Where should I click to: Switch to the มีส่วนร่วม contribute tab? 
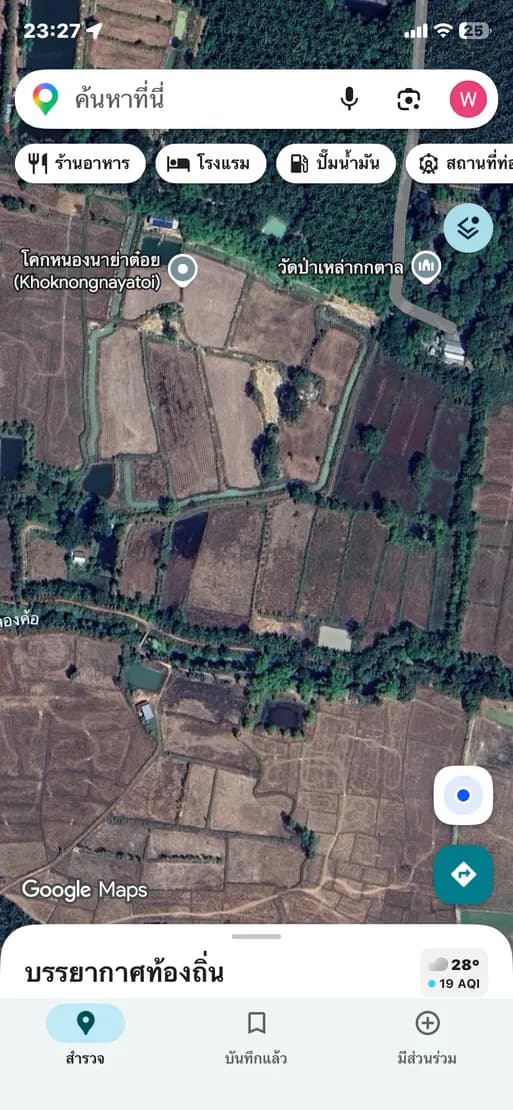tap(427, 1036)
